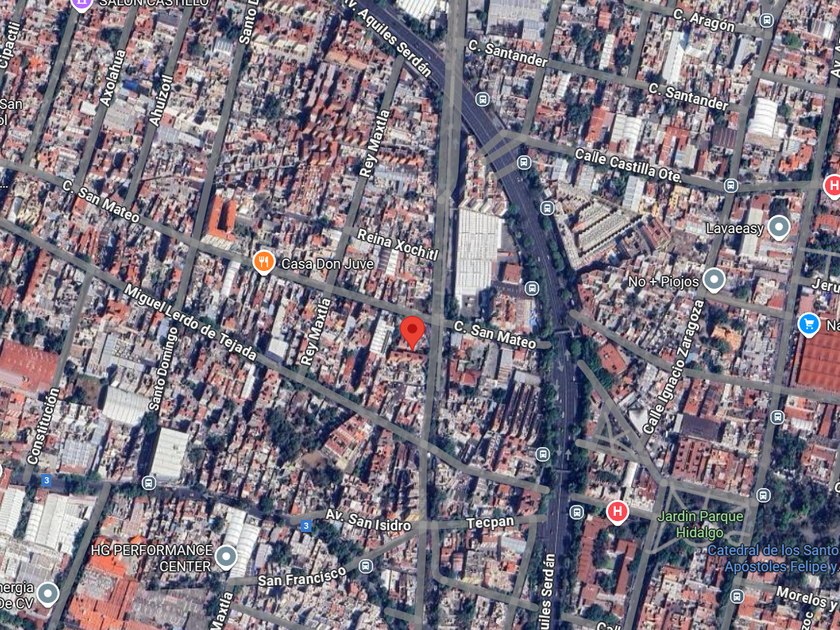Open the Jardin Parque Hidalgo label
The width and height of the screenshot is (840, 630).
point(700,524)
